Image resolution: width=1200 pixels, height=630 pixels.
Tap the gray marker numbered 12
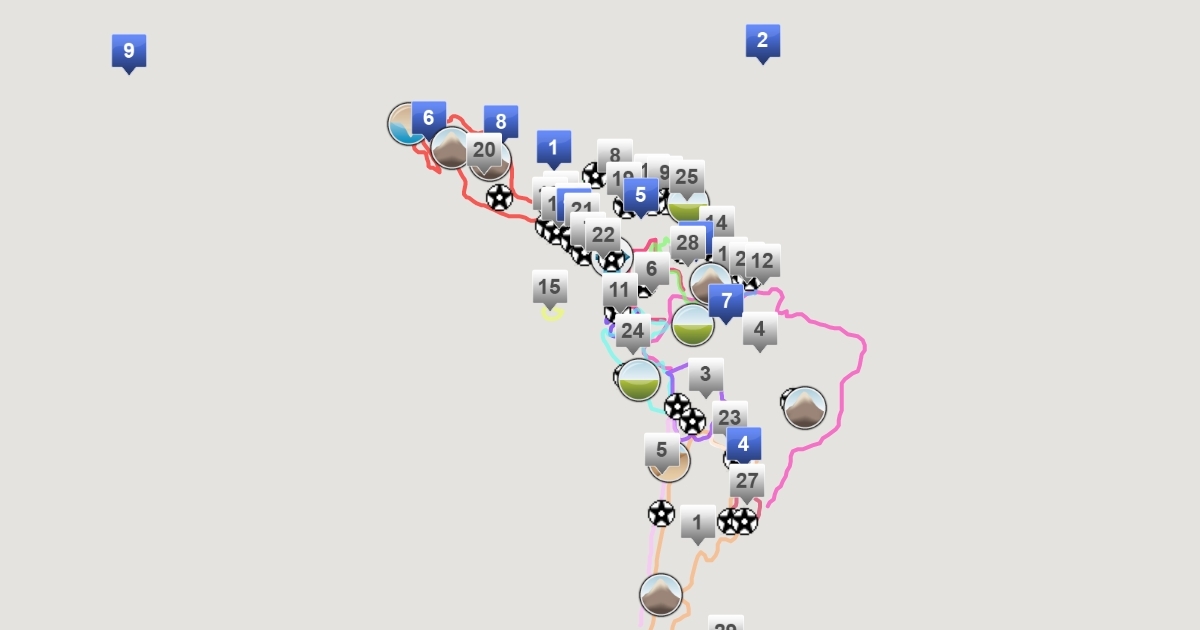coord(763,262)
